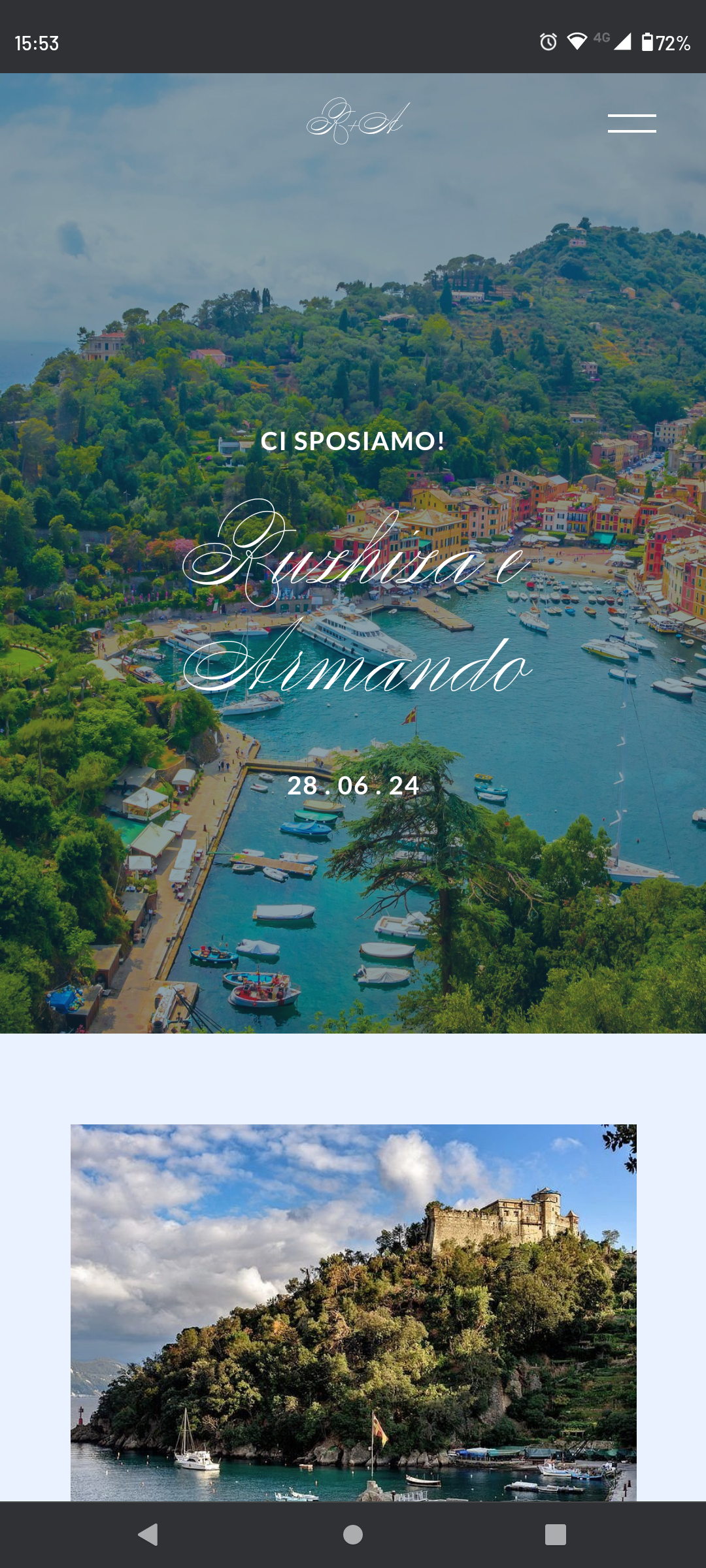Image resolution: width=706 pixels, height=1568 pixels.
Task: Open the hamburger menu
Action: point(631,123)
